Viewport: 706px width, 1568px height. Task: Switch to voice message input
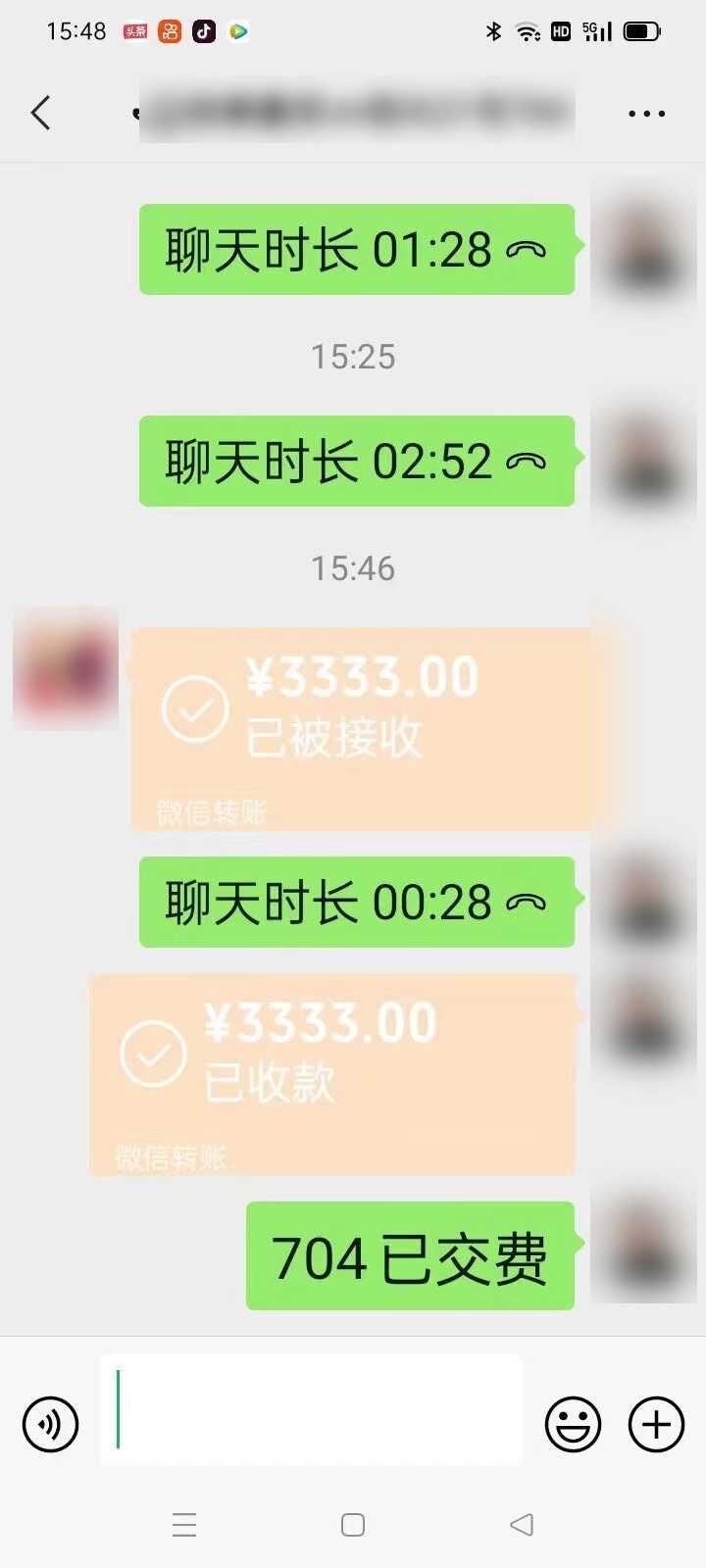pos(50,1424)
